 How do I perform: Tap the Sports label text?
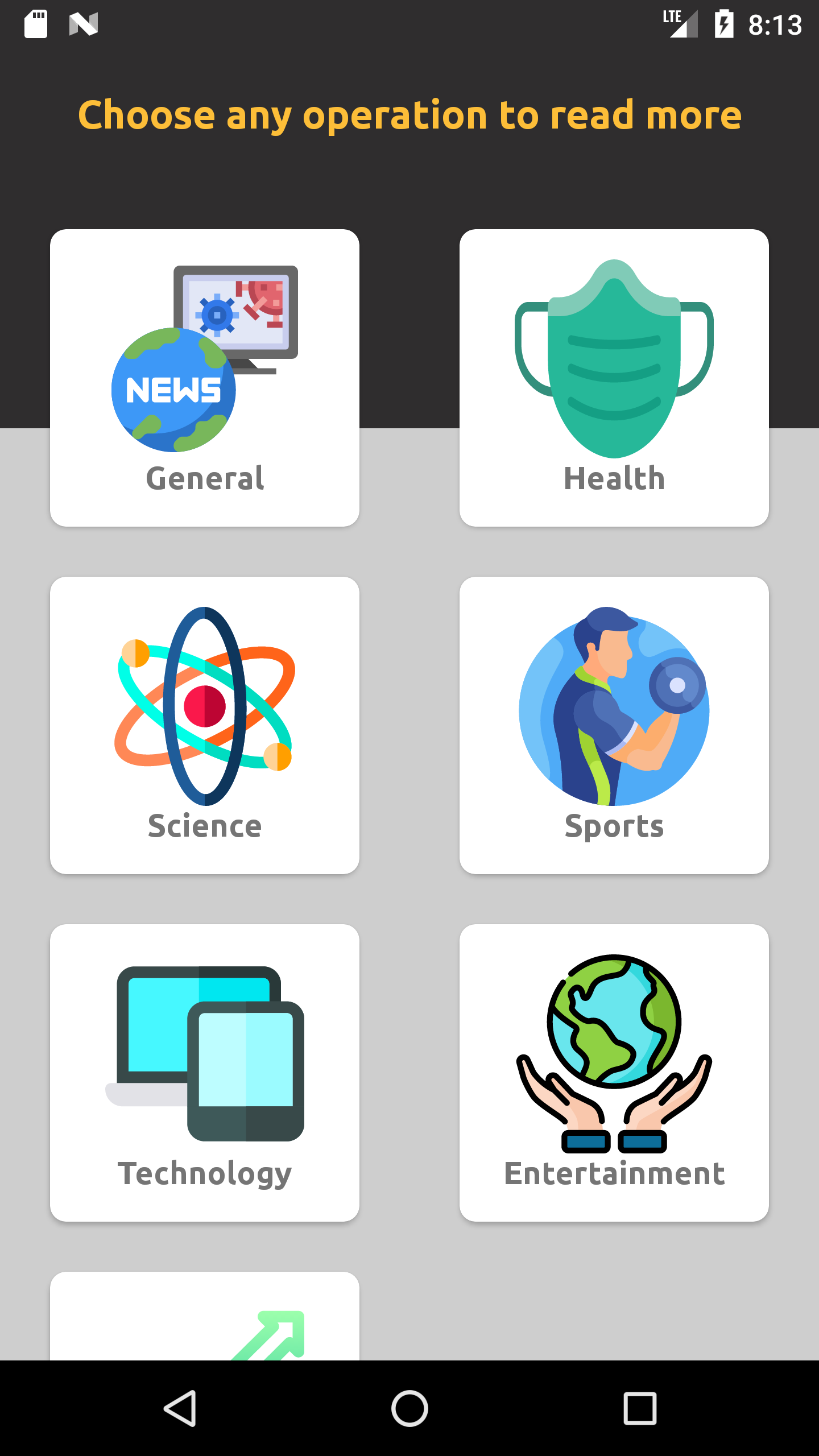point(613,826)
